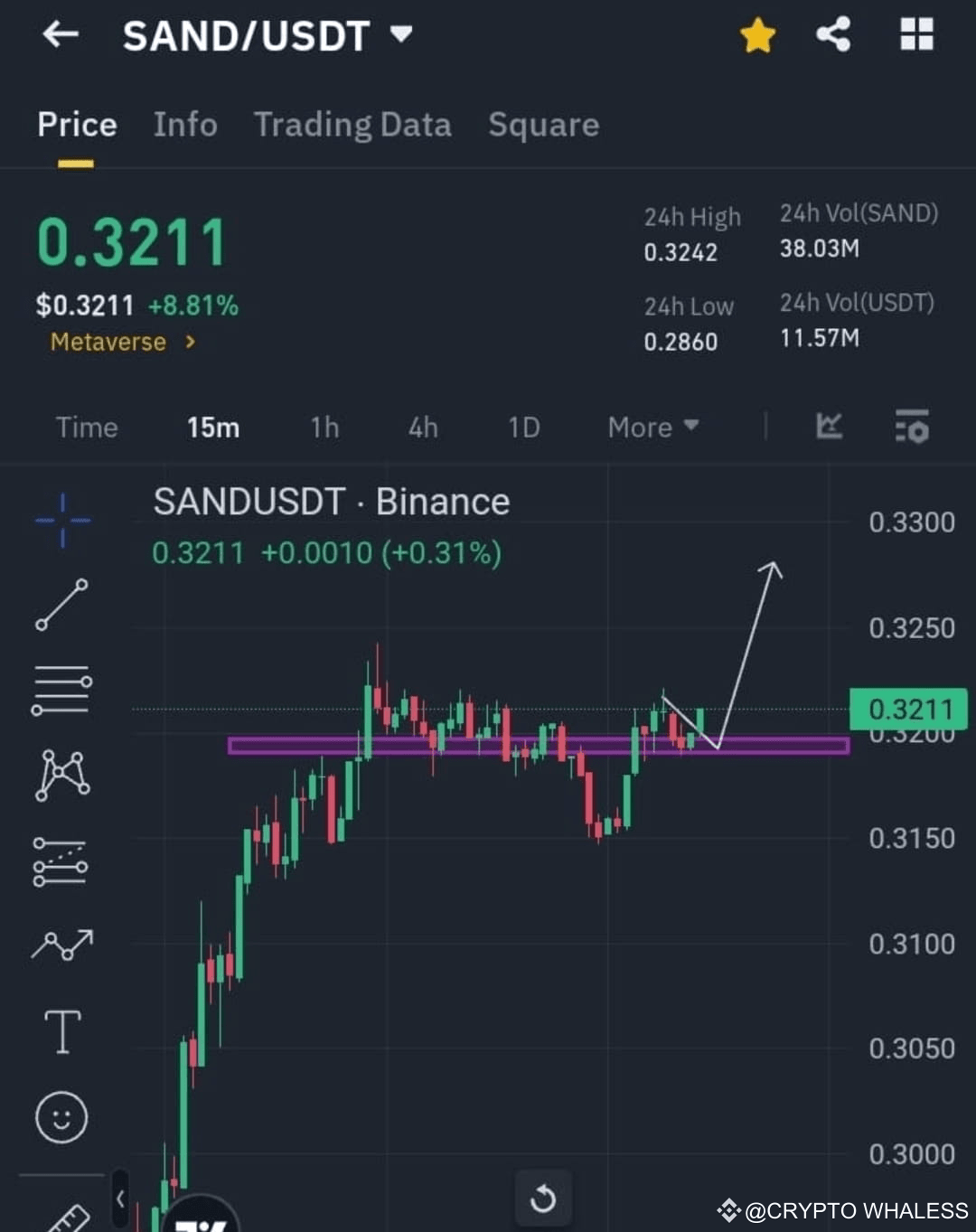Open the chart settings icon beside indicators

(912, 428)
